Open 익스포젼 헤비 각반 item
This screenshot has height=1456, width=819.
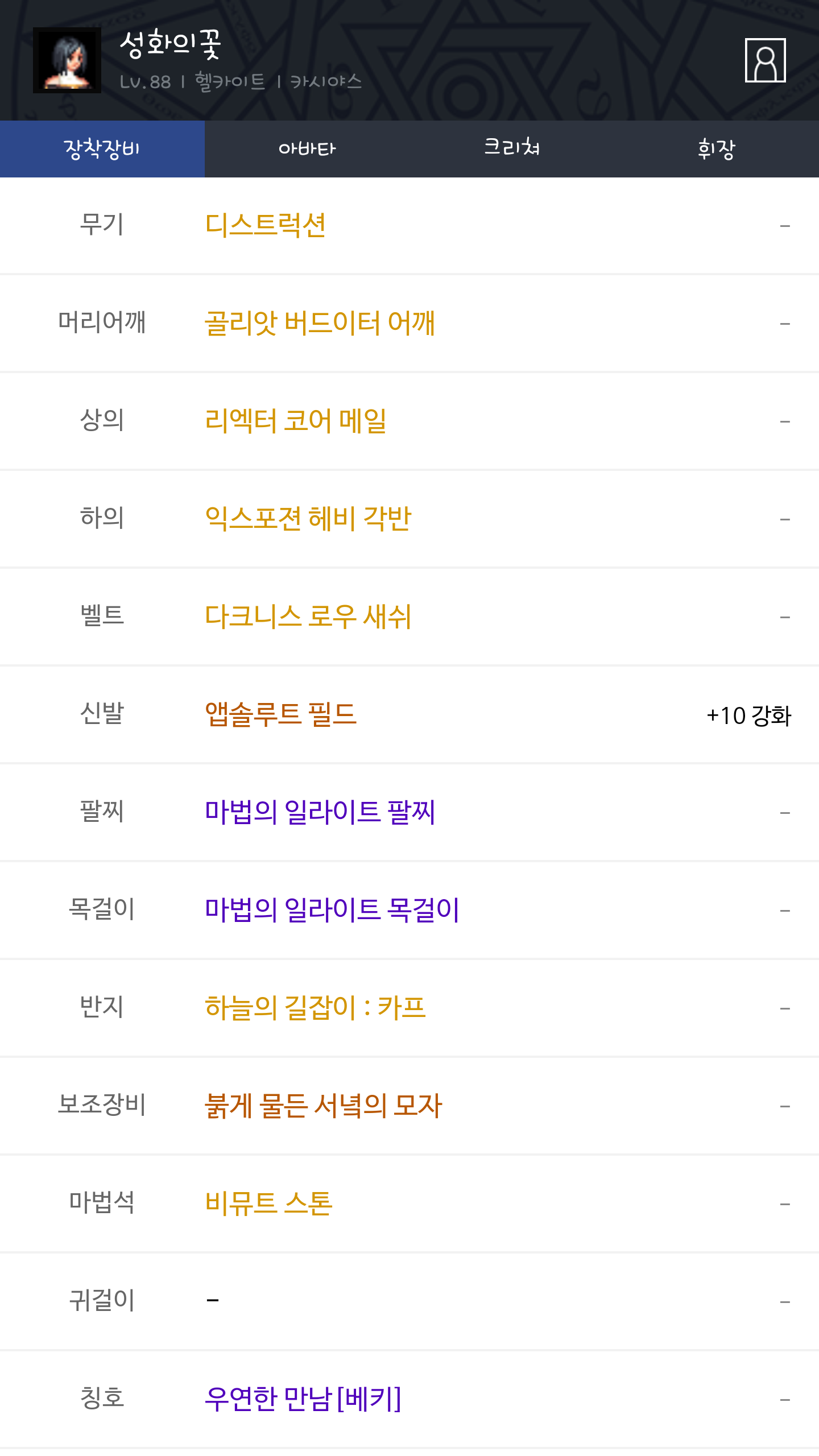pyautogui.click(x=308, y=519)
